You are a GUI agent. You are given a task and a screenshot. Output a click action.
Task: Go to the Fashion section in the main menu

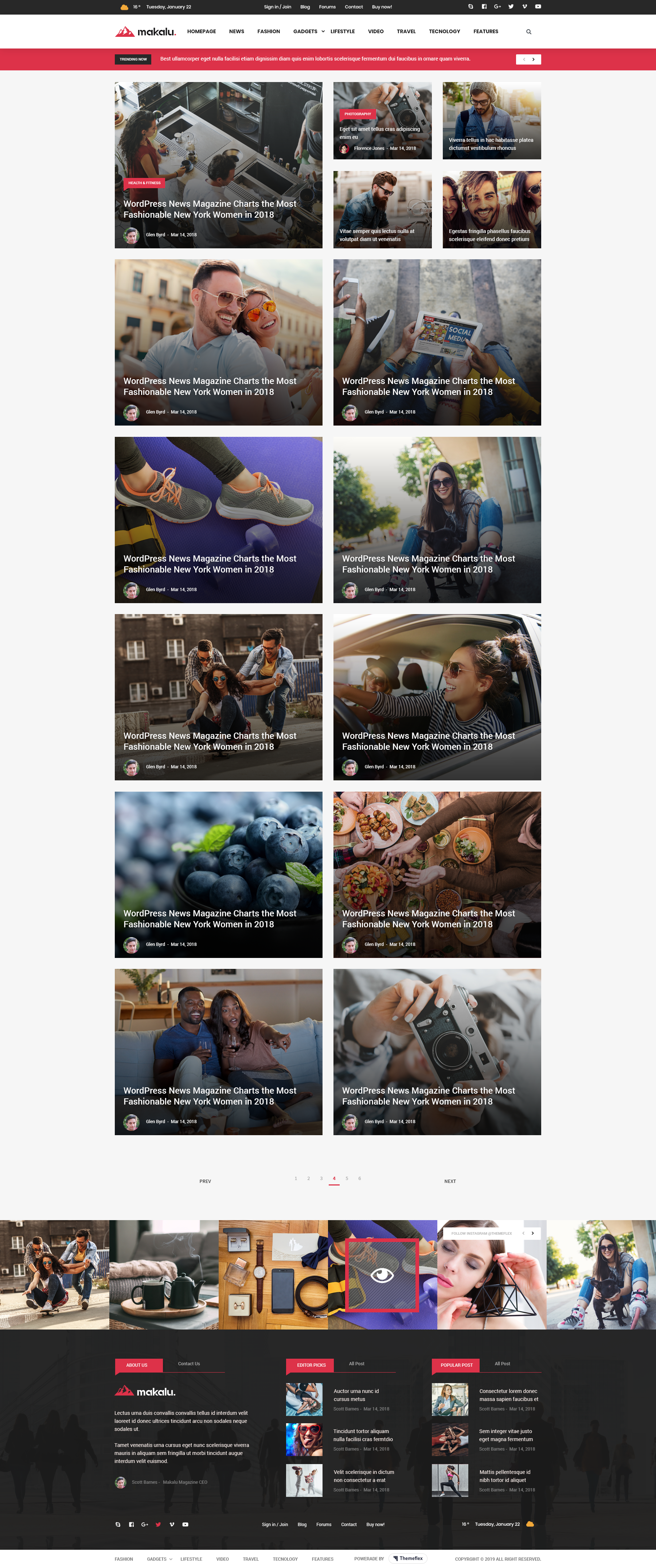click(268, 32)
